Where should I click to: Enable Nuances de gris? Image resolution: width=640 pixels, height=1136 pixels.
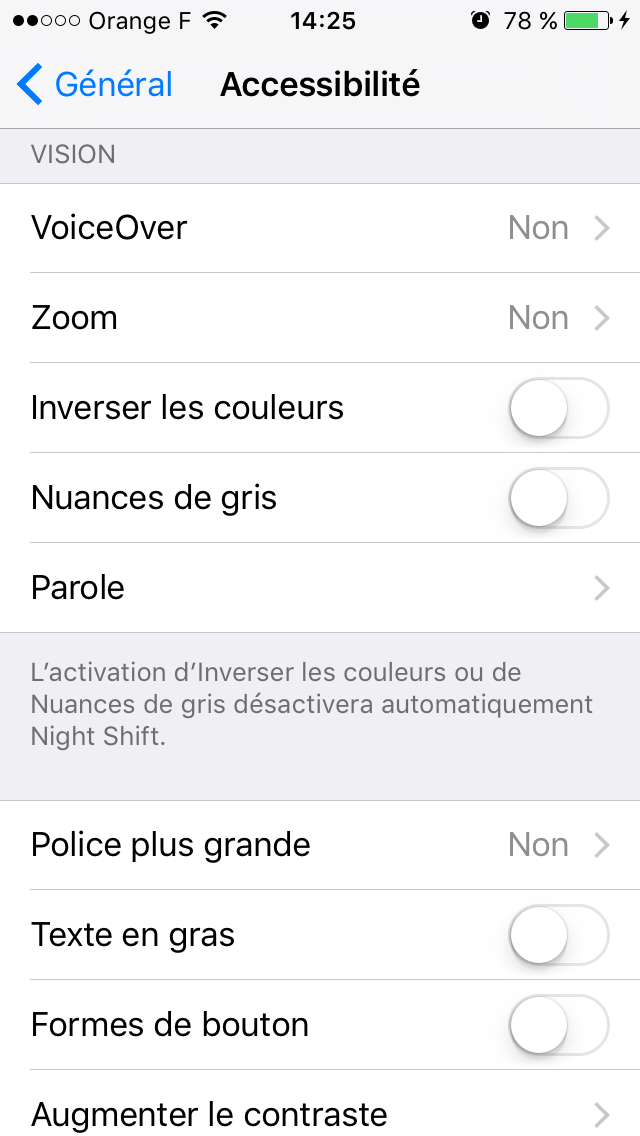(x=559, y=498)
